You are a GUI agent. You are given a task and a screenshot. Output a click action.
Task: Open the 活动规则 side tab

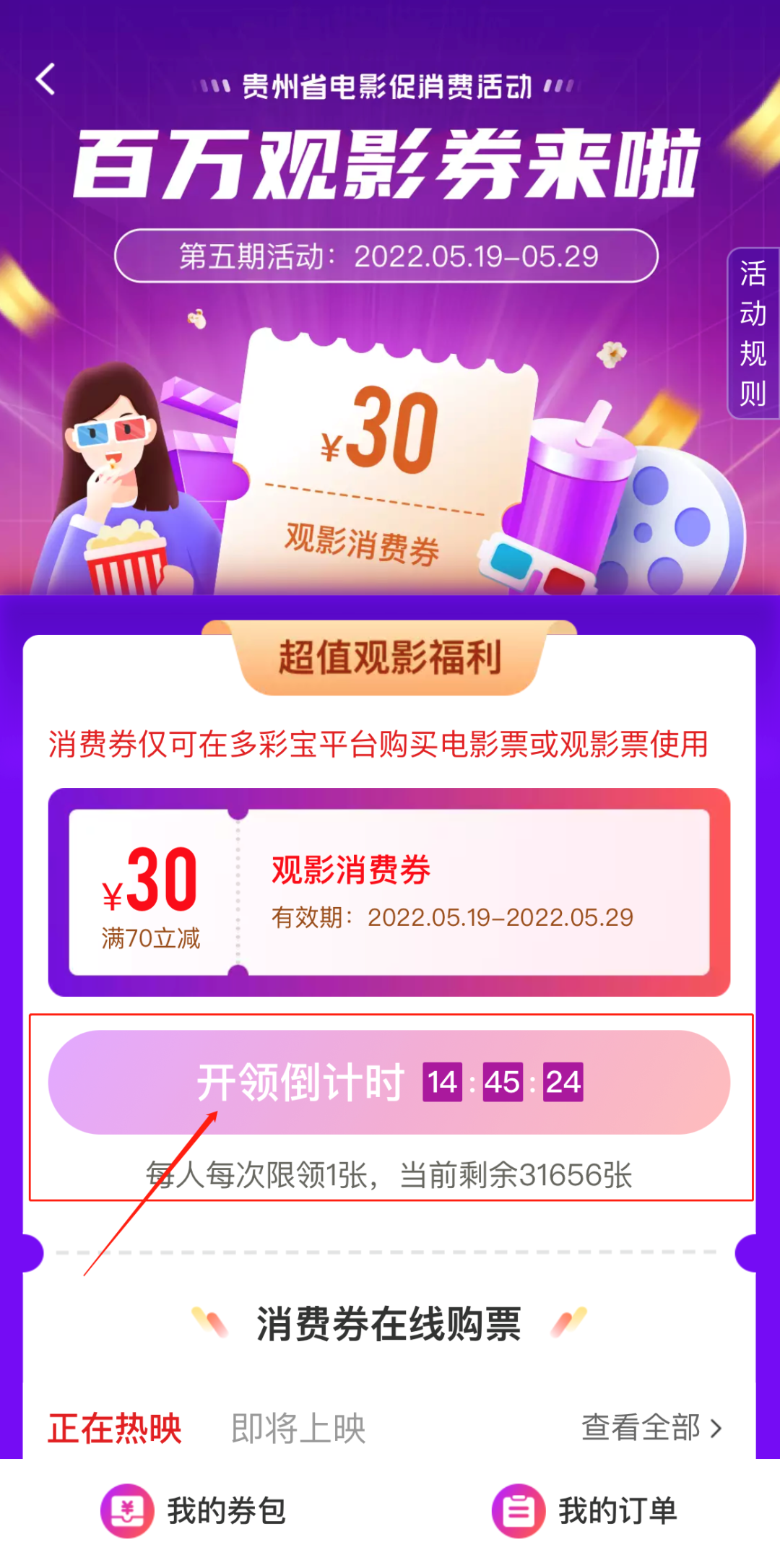pyautogui.click(x=753, y=334)
